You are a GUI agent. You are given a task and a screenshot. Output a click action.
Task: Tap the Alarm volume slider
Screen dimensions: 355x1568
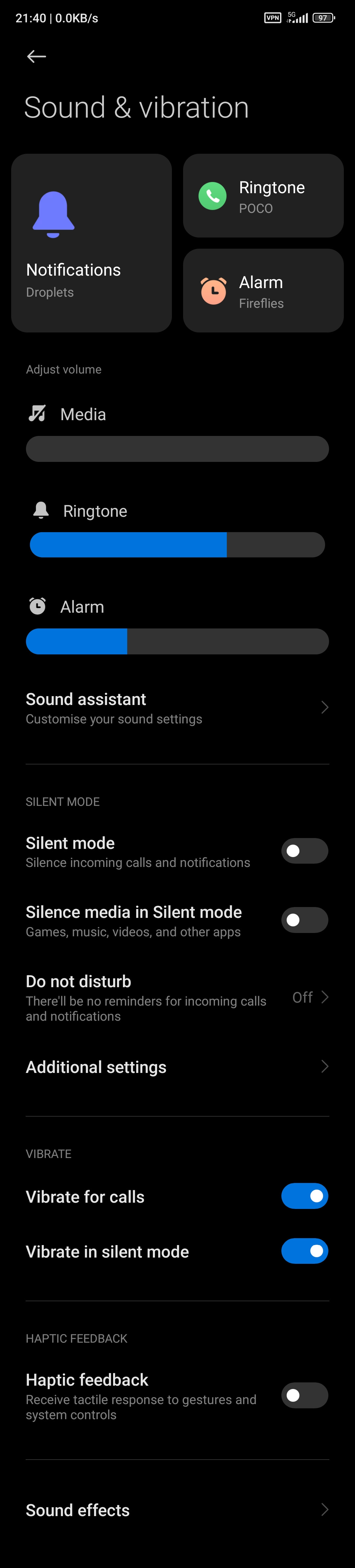tap(177, 642)
